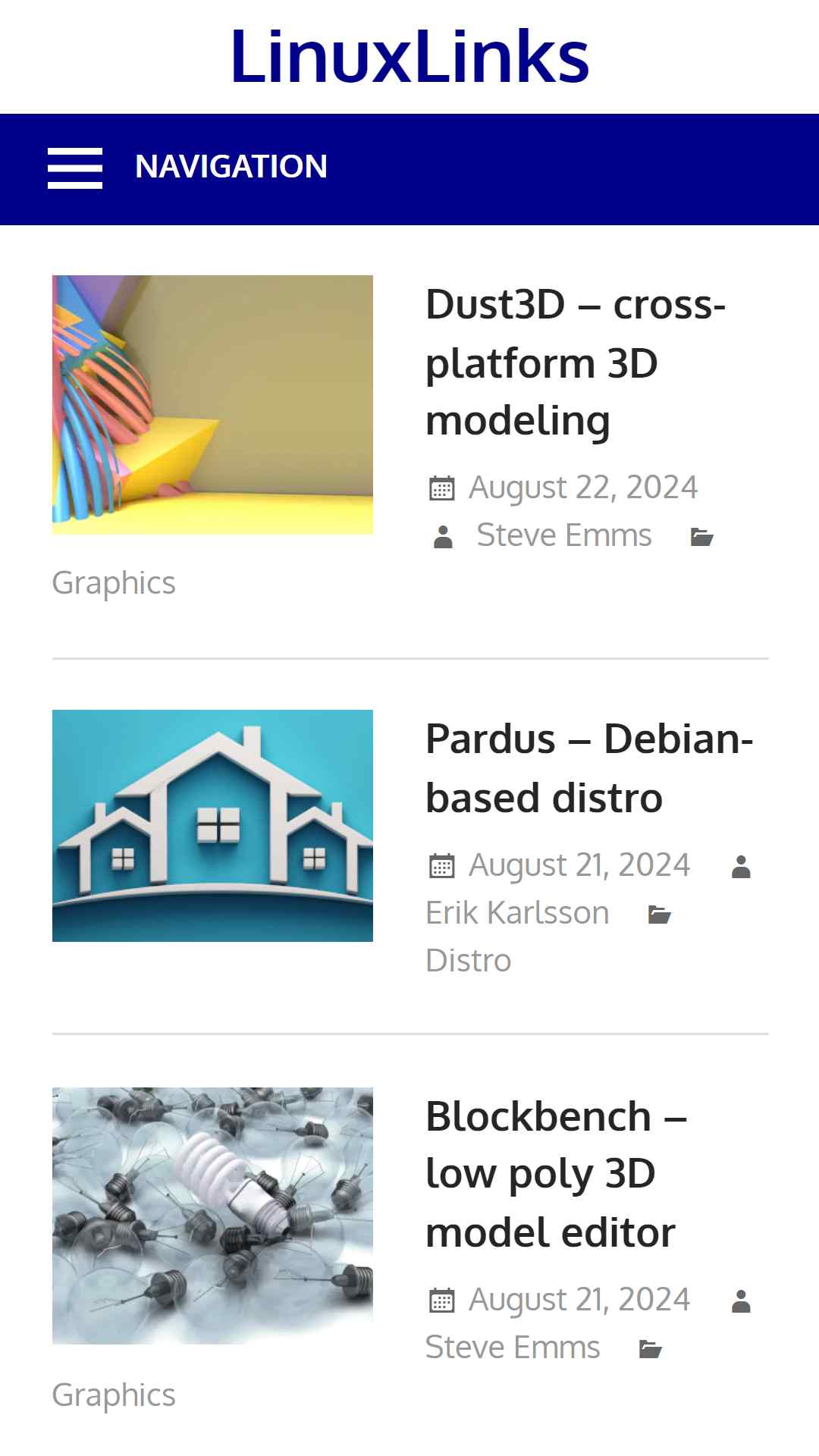Go to LinuxLinks site title home

click(x=409, y=55)
